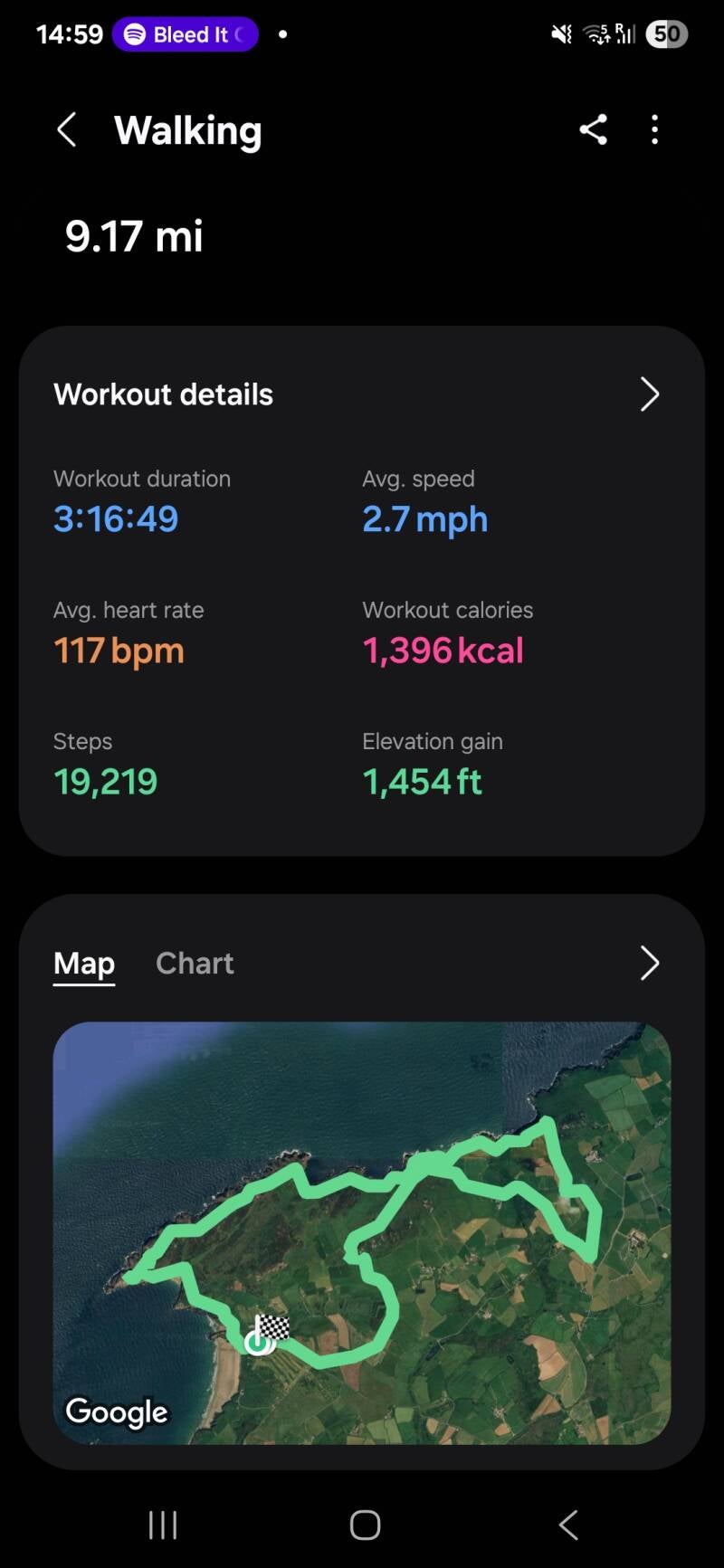Select the Map tab

pyautogui.click(x=84, y=964)
